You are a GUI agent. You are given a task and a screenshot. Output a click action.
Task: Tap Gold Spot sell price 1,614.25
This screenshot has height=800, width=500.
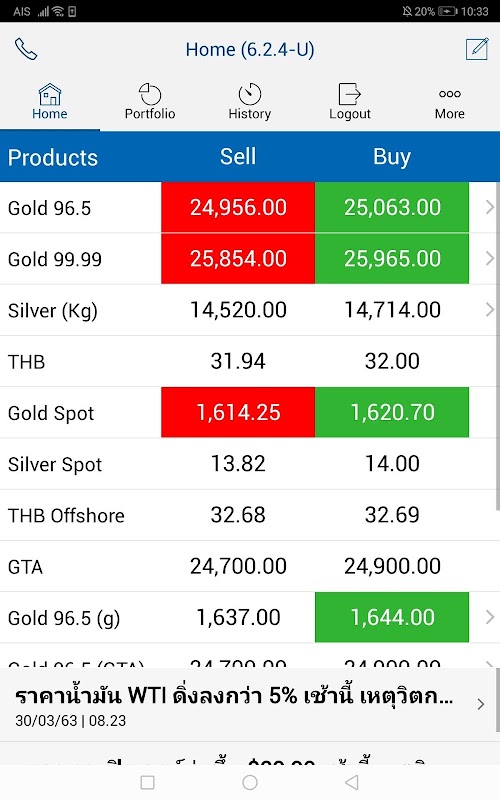tap(238, 412)
